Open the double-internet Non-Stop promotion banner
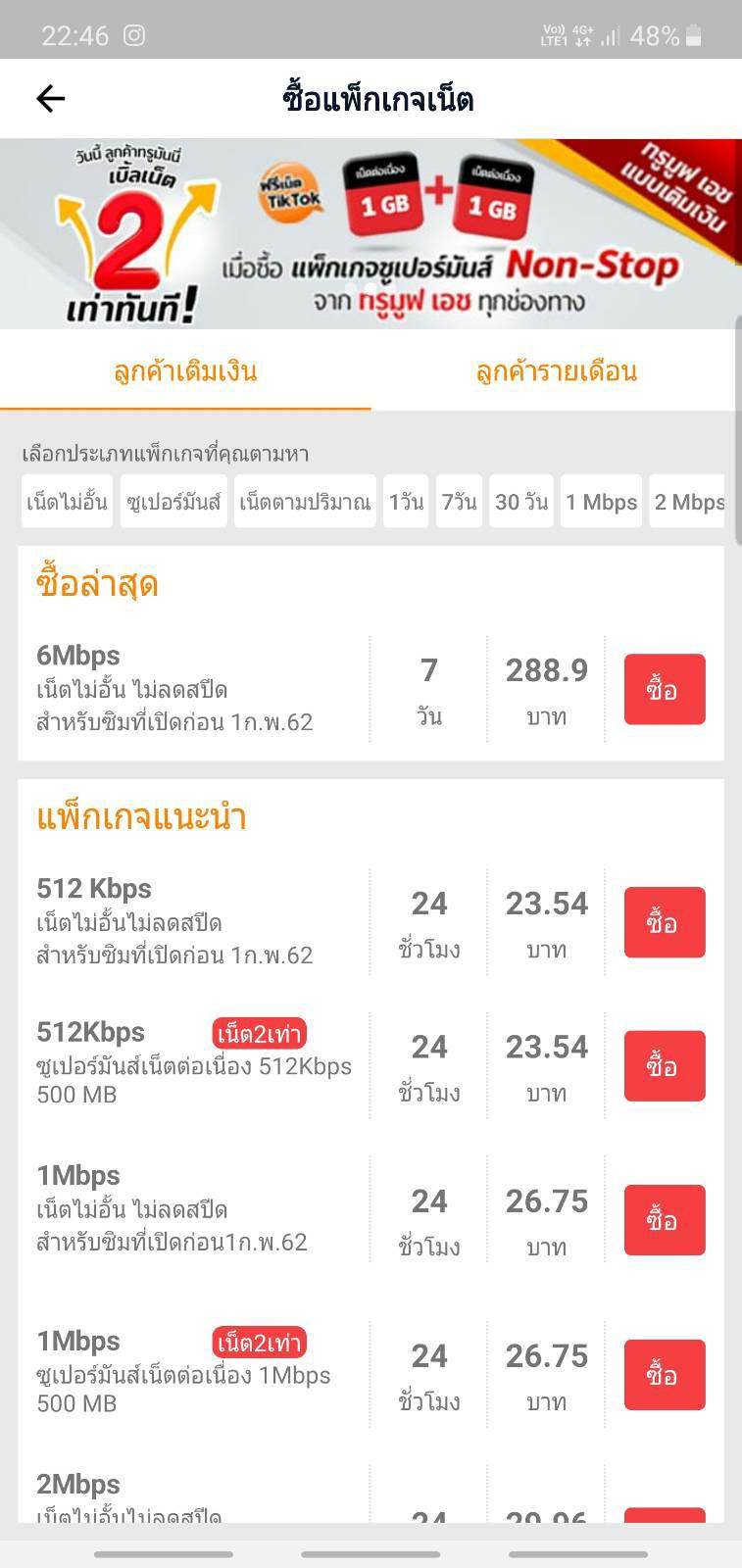The width and height of the screenshot is (742, 1568). click(x=371, y=233)
